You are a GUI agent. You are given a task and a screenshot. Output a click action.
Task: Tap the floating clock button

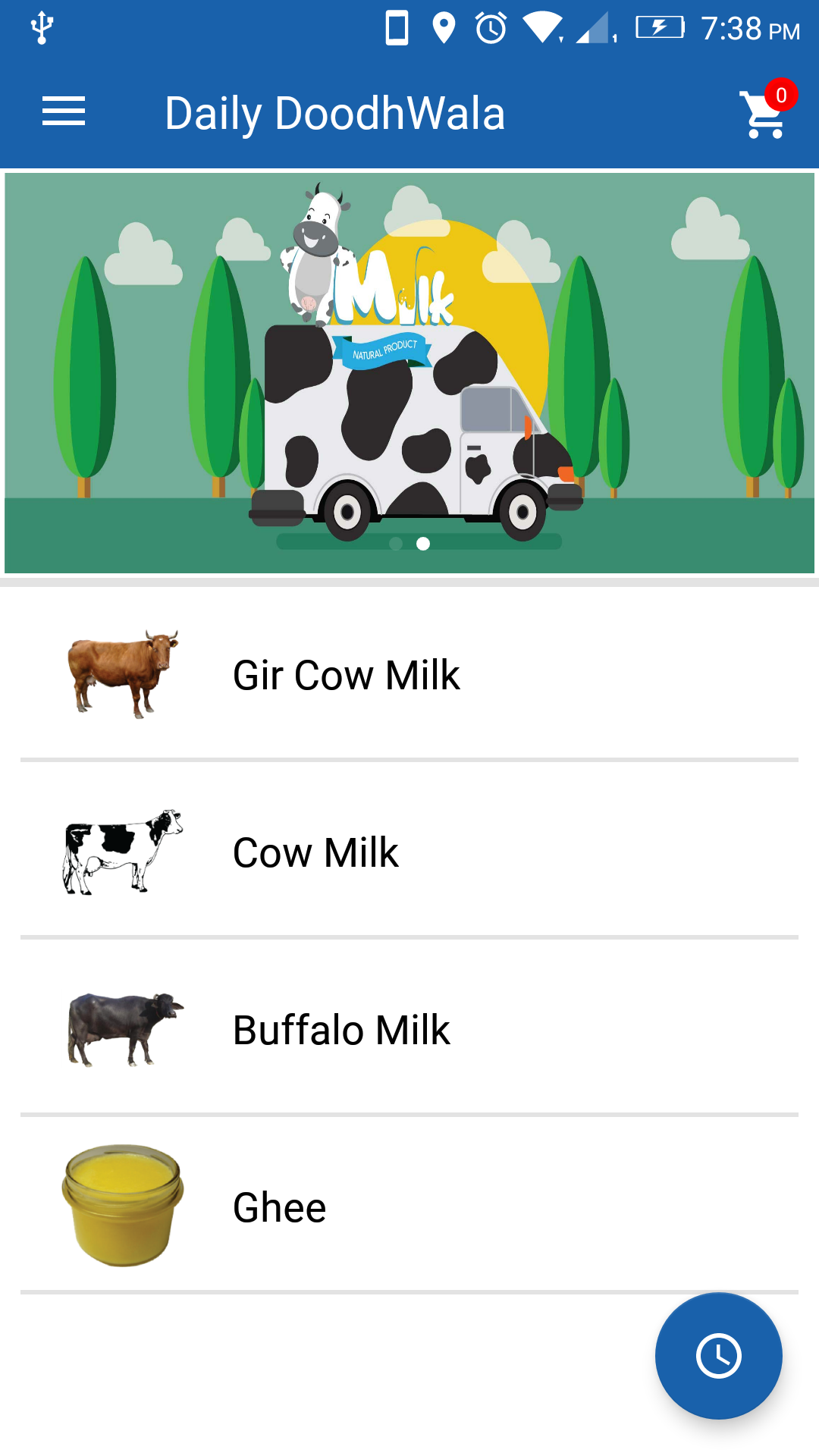[x=718, y=1355]
